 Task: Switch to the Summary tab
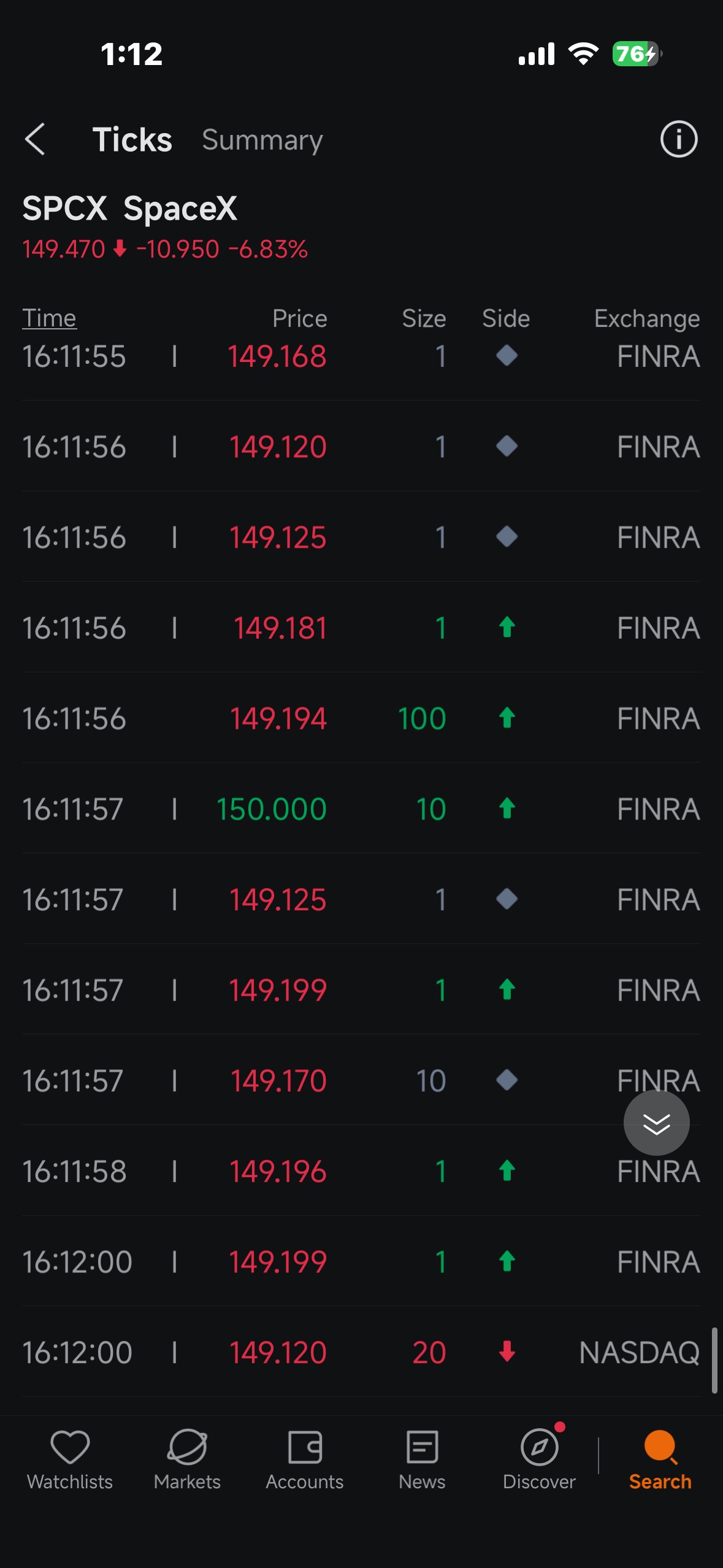pos(262,140)
